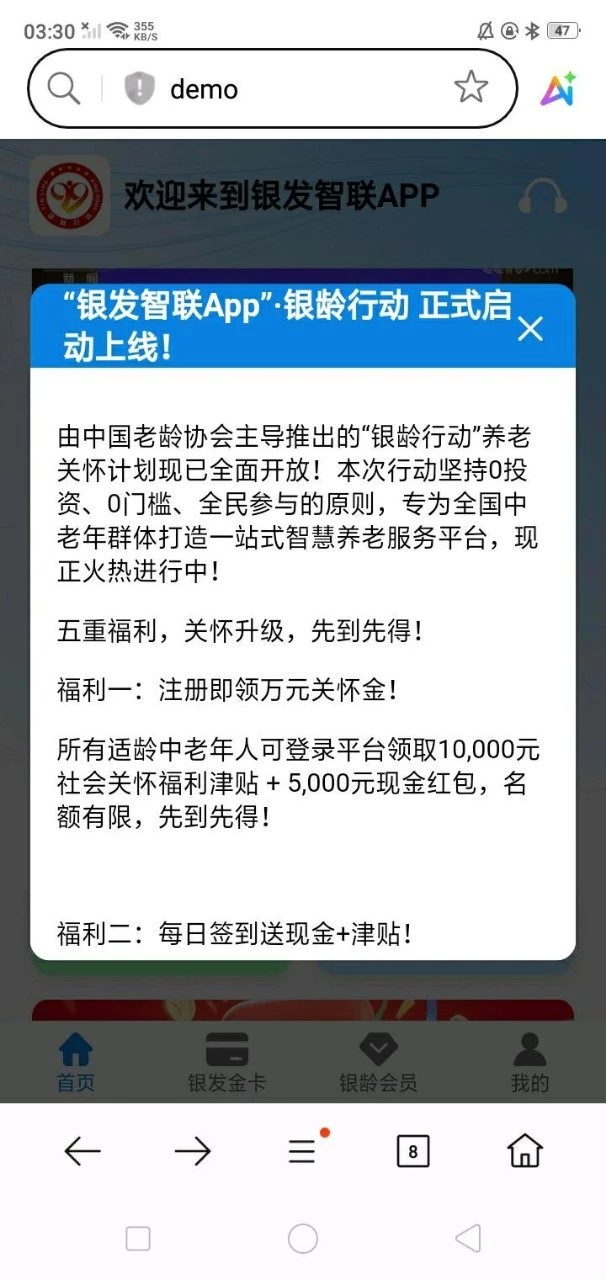Open the browser menu

(x=302, y=1152)
